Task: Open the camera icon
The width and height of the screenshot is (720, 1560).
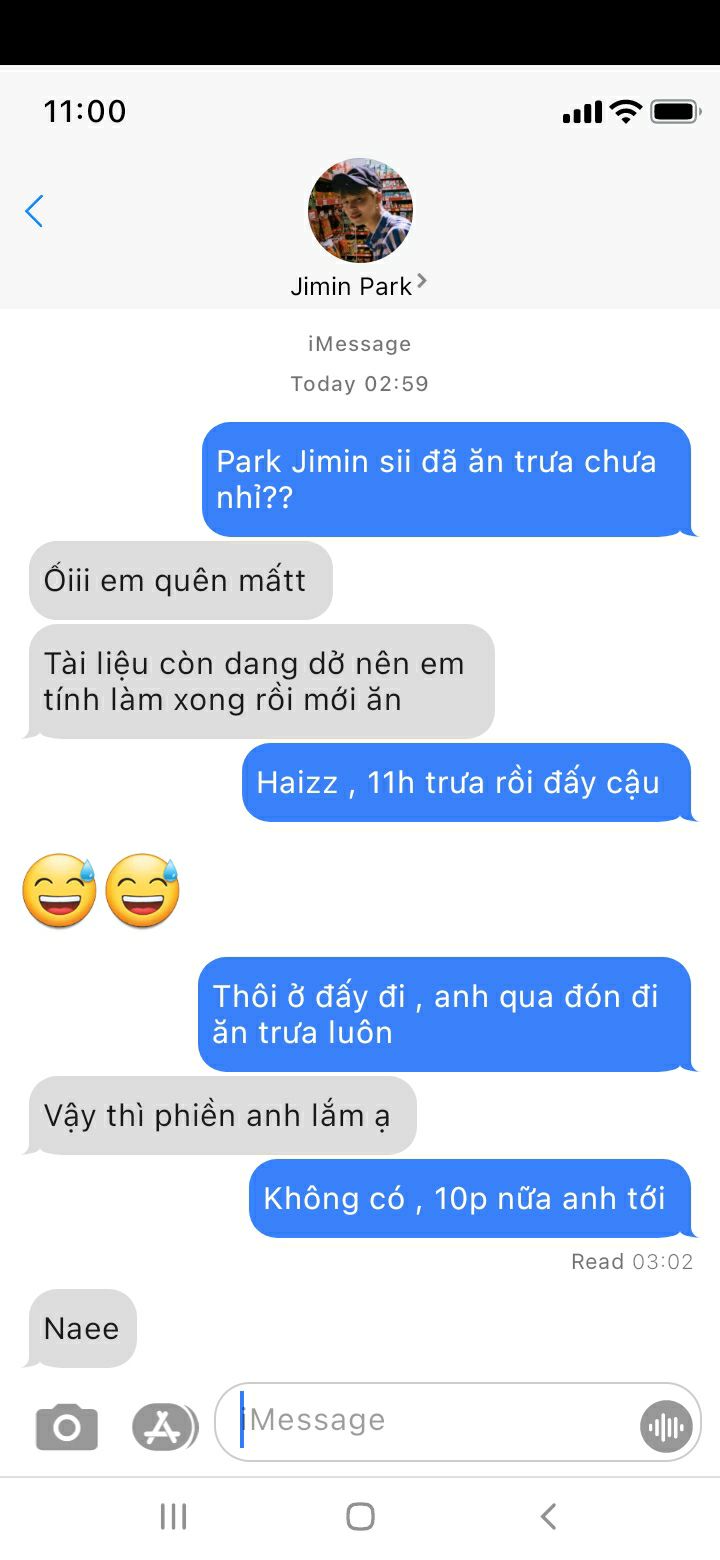Action: tap(67, 1427)
